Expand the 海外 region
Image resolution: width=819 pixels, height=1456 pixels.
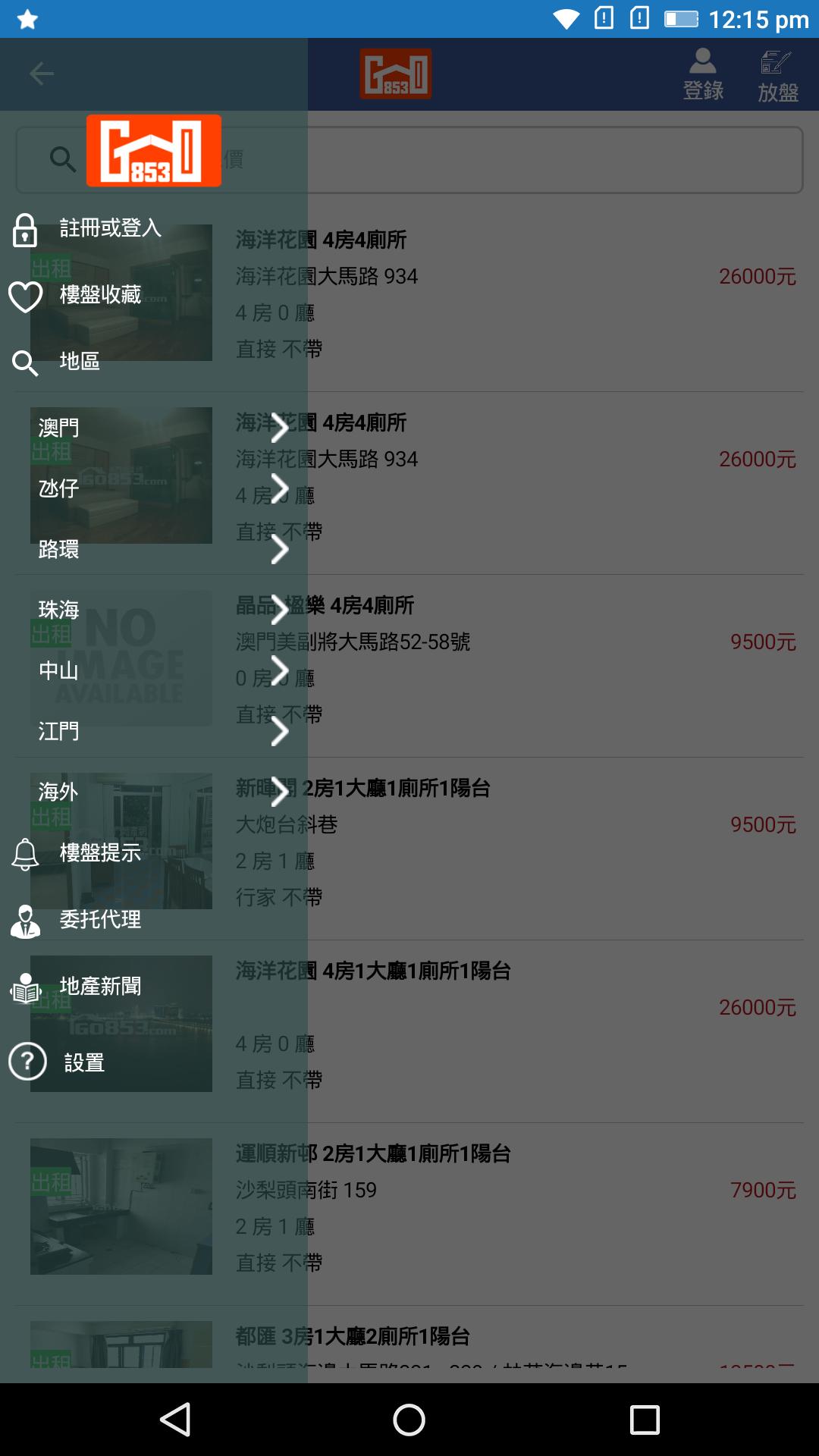pyautogui.click(x=152, y=792)
